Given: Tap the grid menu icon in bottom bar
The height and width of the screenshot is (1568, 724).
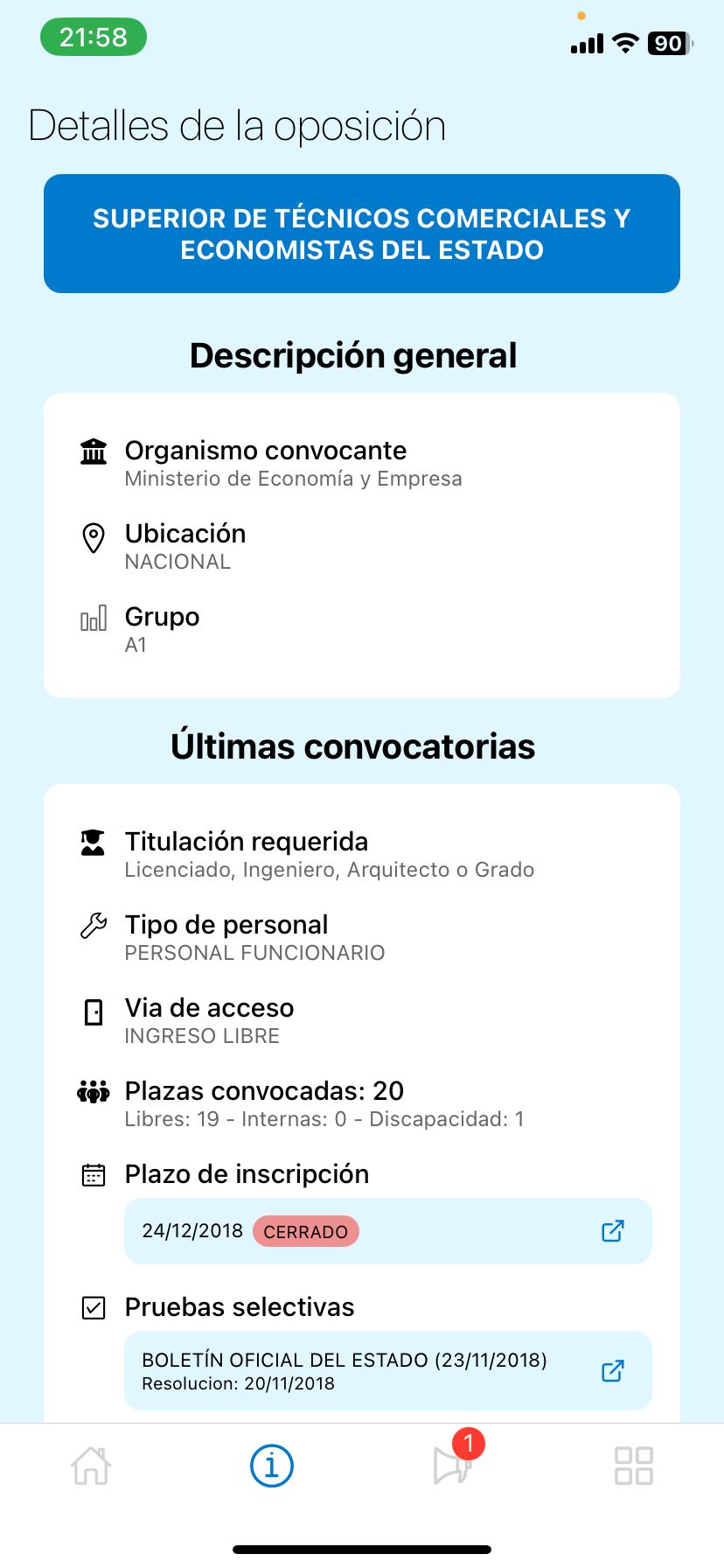Looking at the screenshot, I should pos(633,1465).
